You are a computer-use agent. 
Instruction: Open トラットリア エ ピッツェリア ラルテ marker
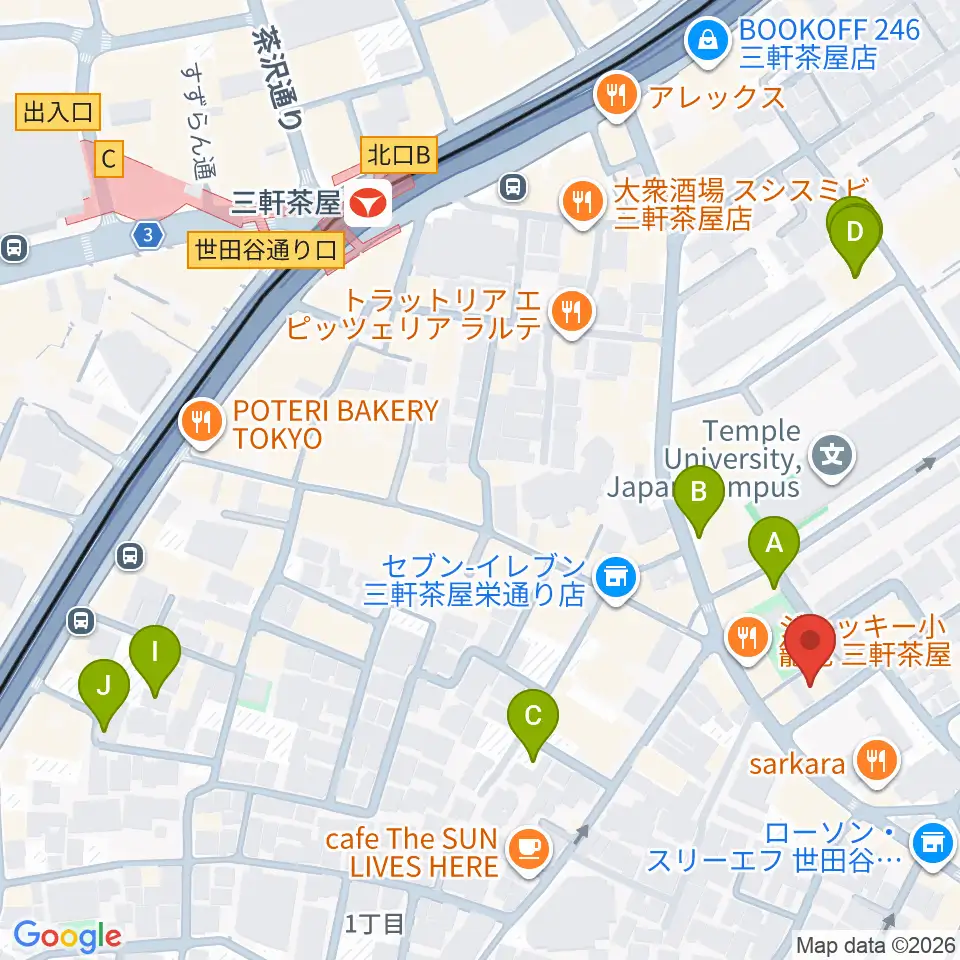(x=571, y=314)
